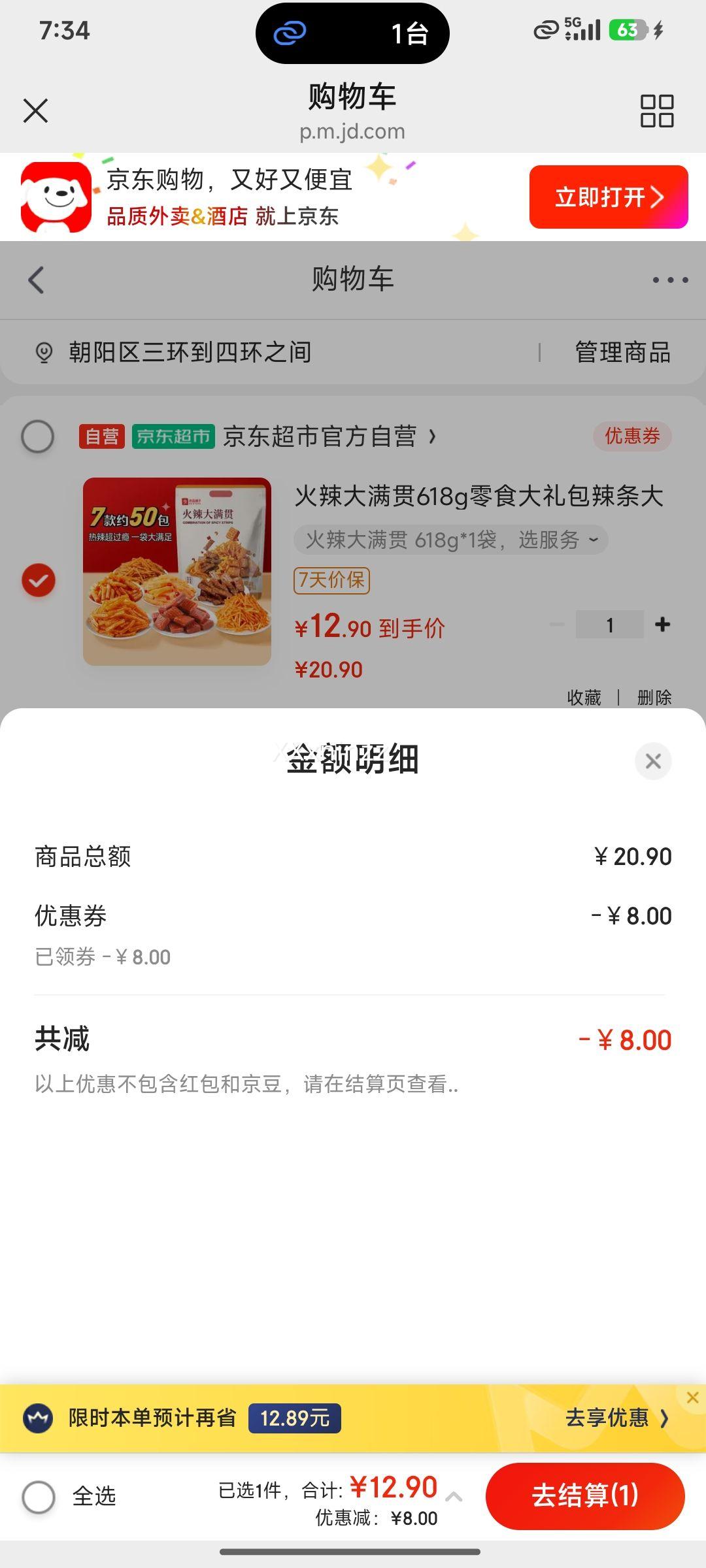Uncheck the 火辣大满贯 item checkbox
706x1568 pixels.
click(39, 580)
